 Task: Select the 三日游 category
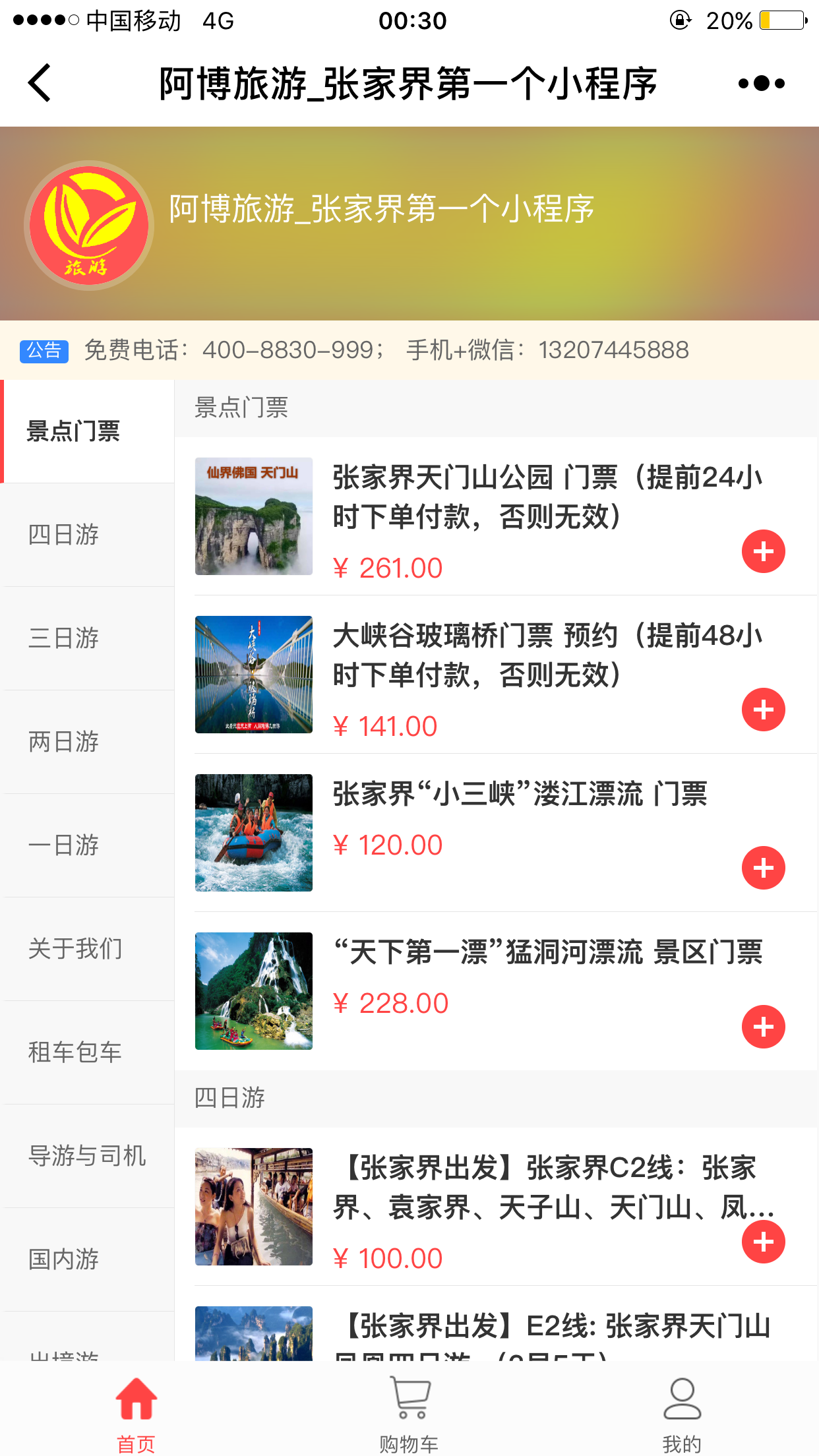point(87,638)
